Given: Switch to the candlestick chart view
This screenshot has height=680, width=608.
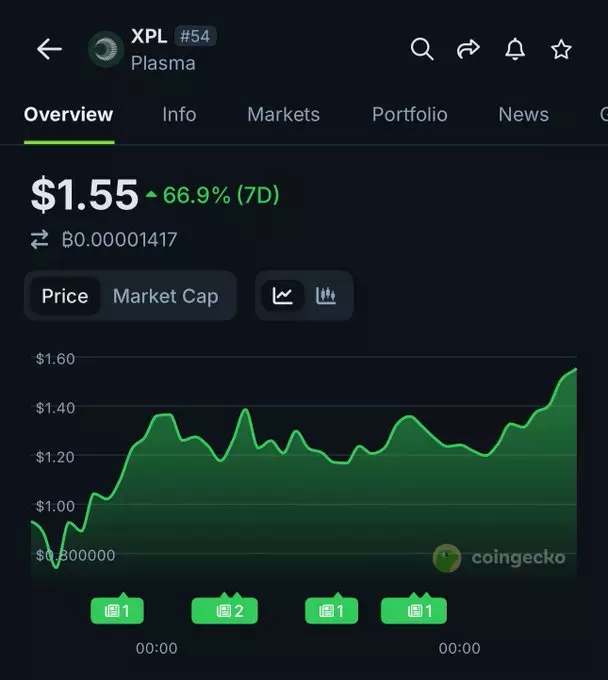Looking at the screenshot, I should pos(326,296).
